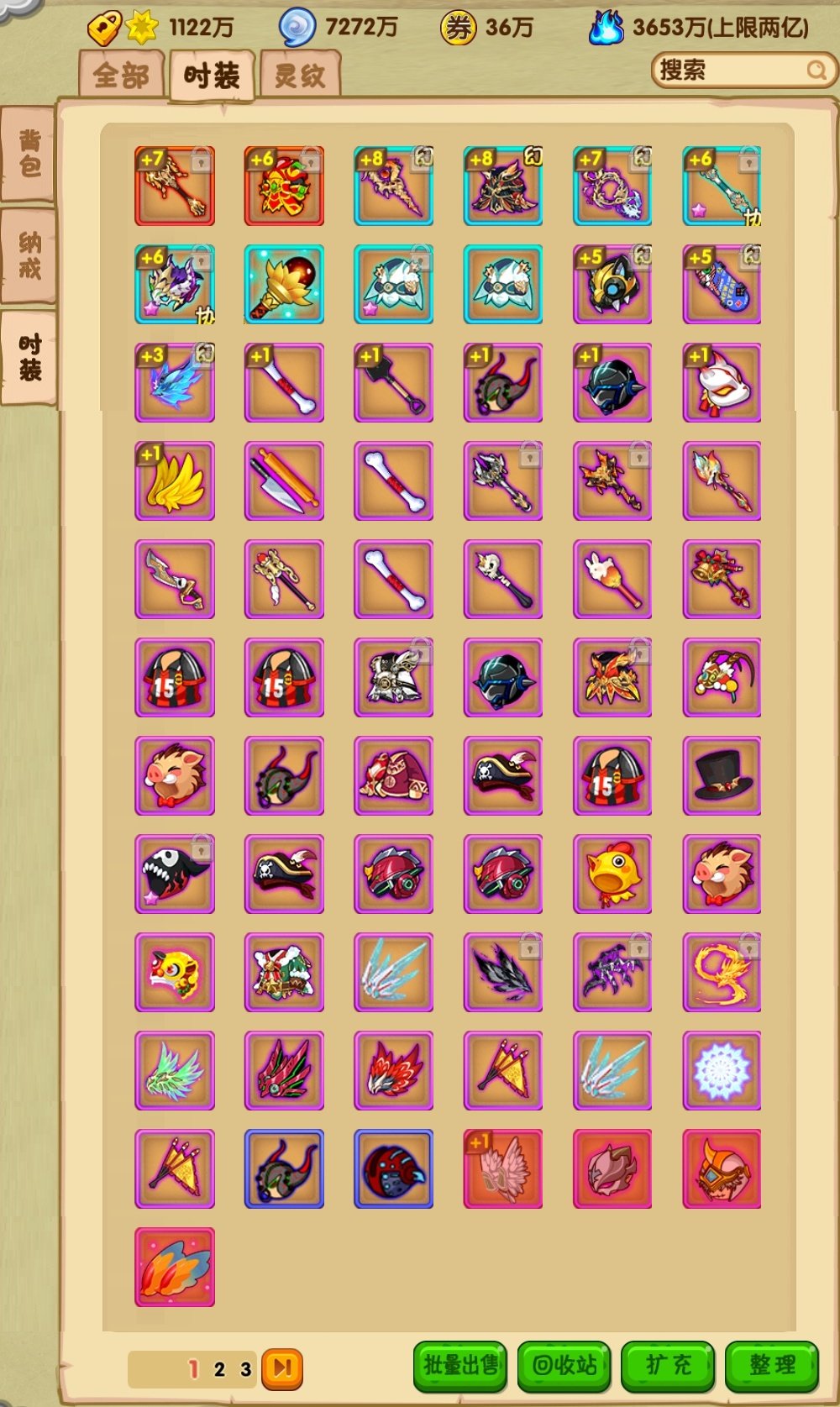The image size is (840, 1407).
Task: Select the +1 yellow banana wings item
Action: click(175, 481)
